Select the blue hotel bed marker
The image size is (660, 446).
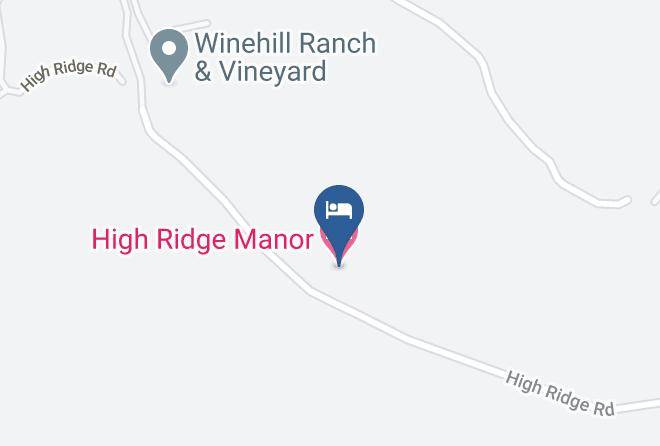(x=339, y=225)
